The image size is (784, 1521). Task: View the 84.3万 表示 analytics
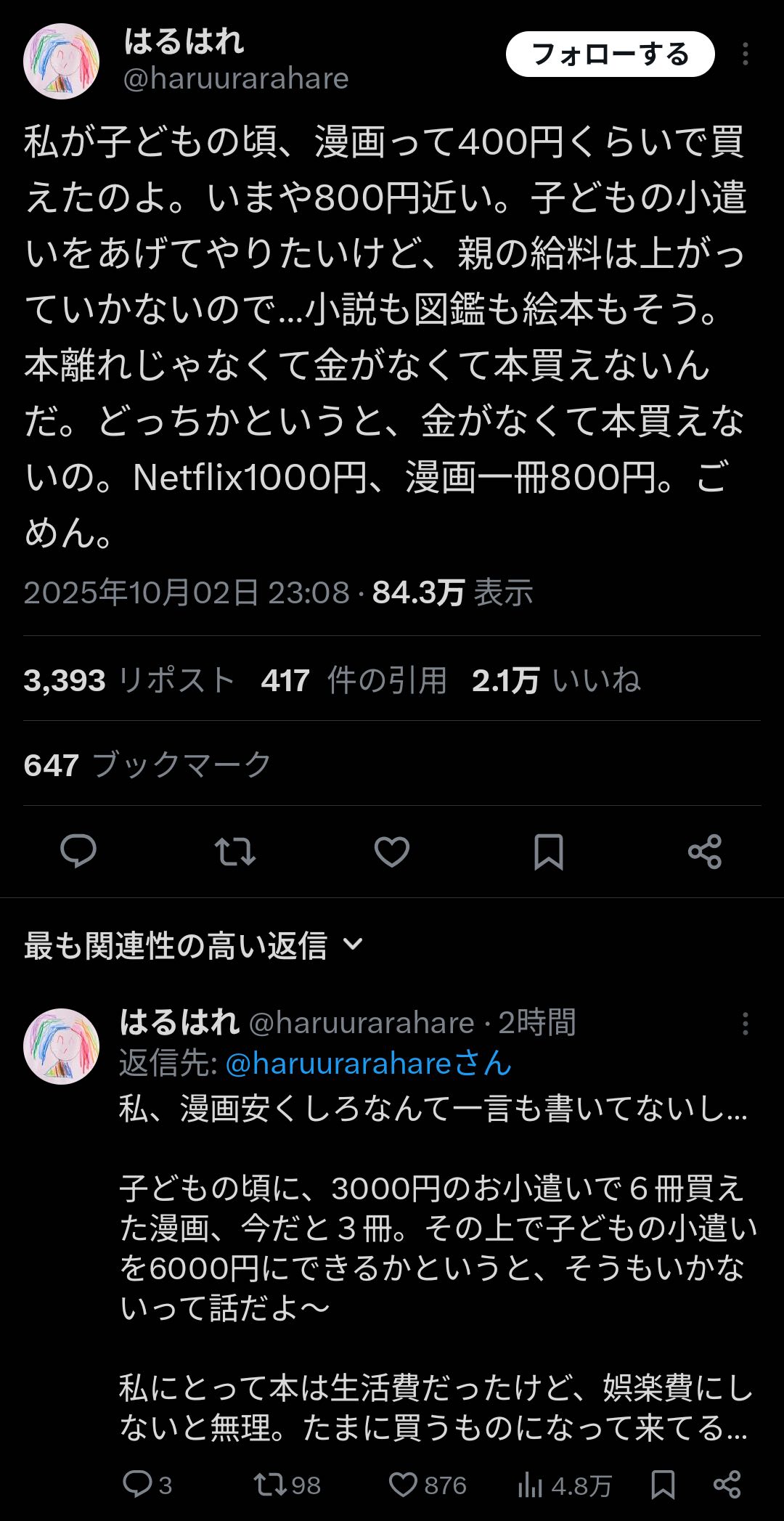(452, 592)
